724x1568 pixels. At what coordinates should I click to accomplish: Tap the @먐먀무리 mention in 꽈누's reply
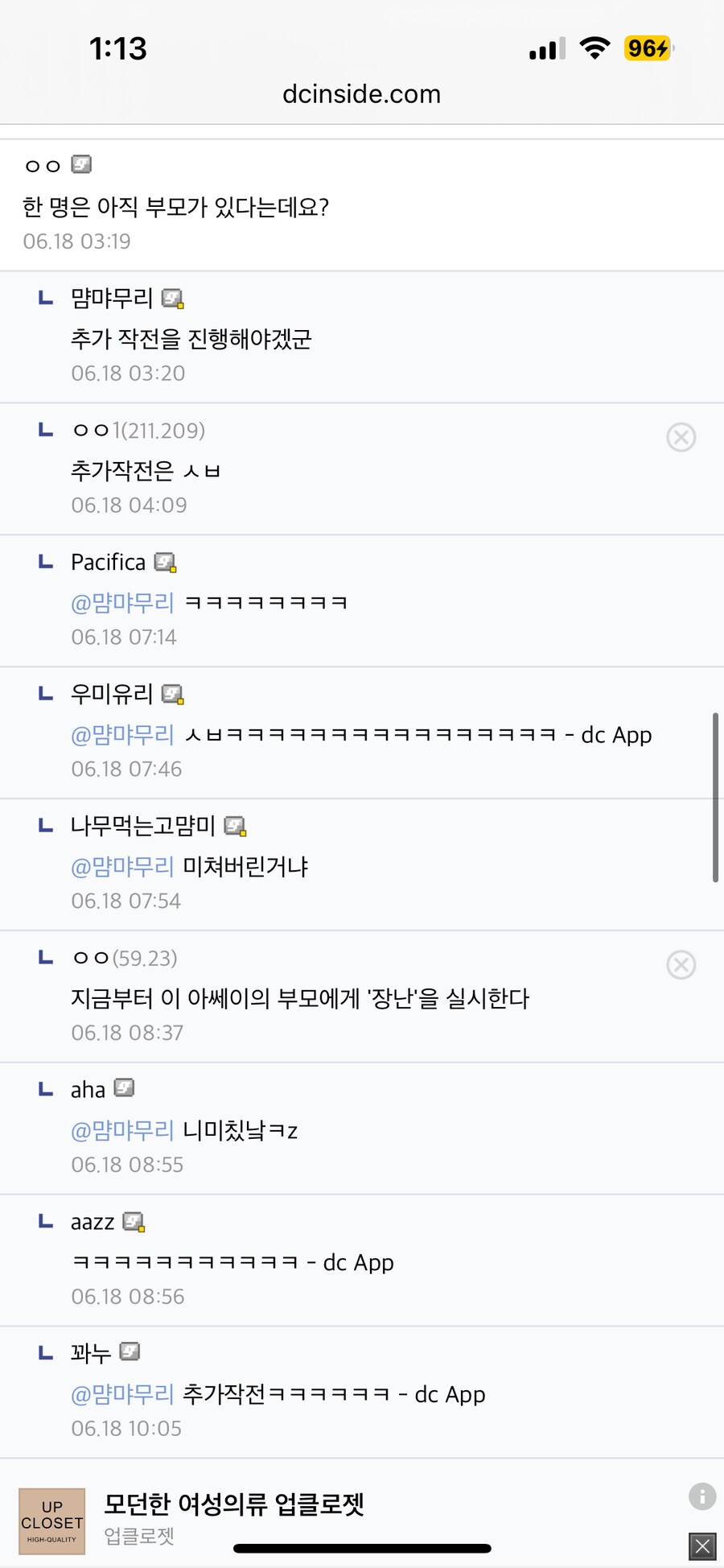122,1394
